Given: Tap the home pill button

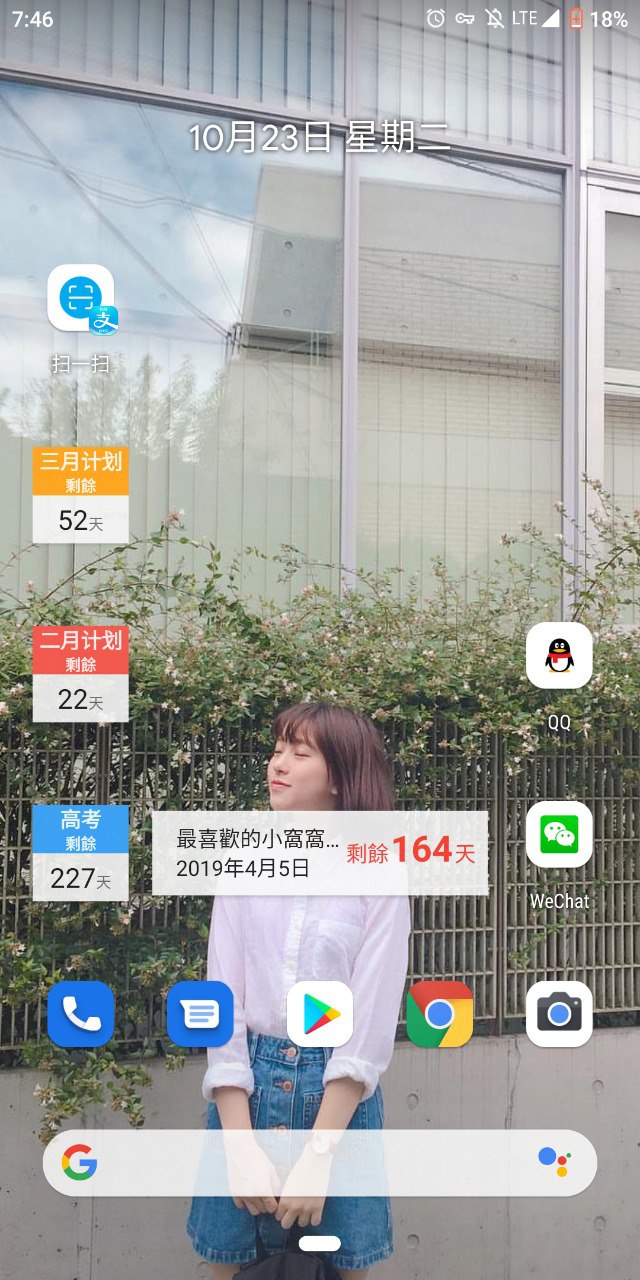Looking at the screenshot, I should click(320, 1244).
